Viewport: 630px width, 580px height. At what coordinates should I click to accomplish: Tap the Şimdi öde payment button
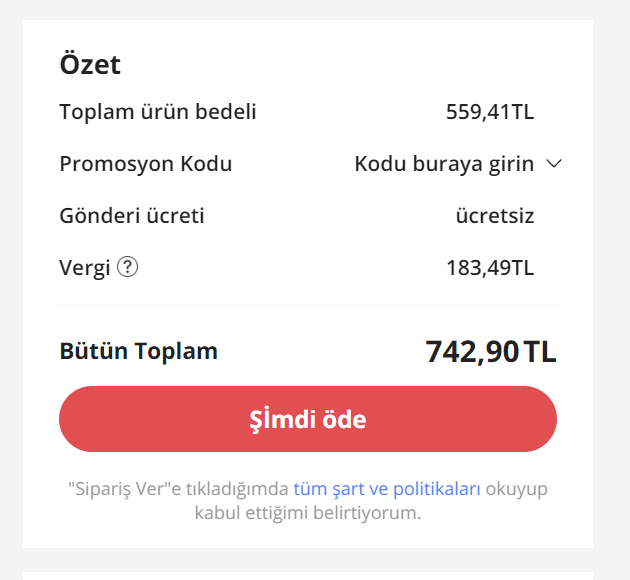click(x=308, y=419)
